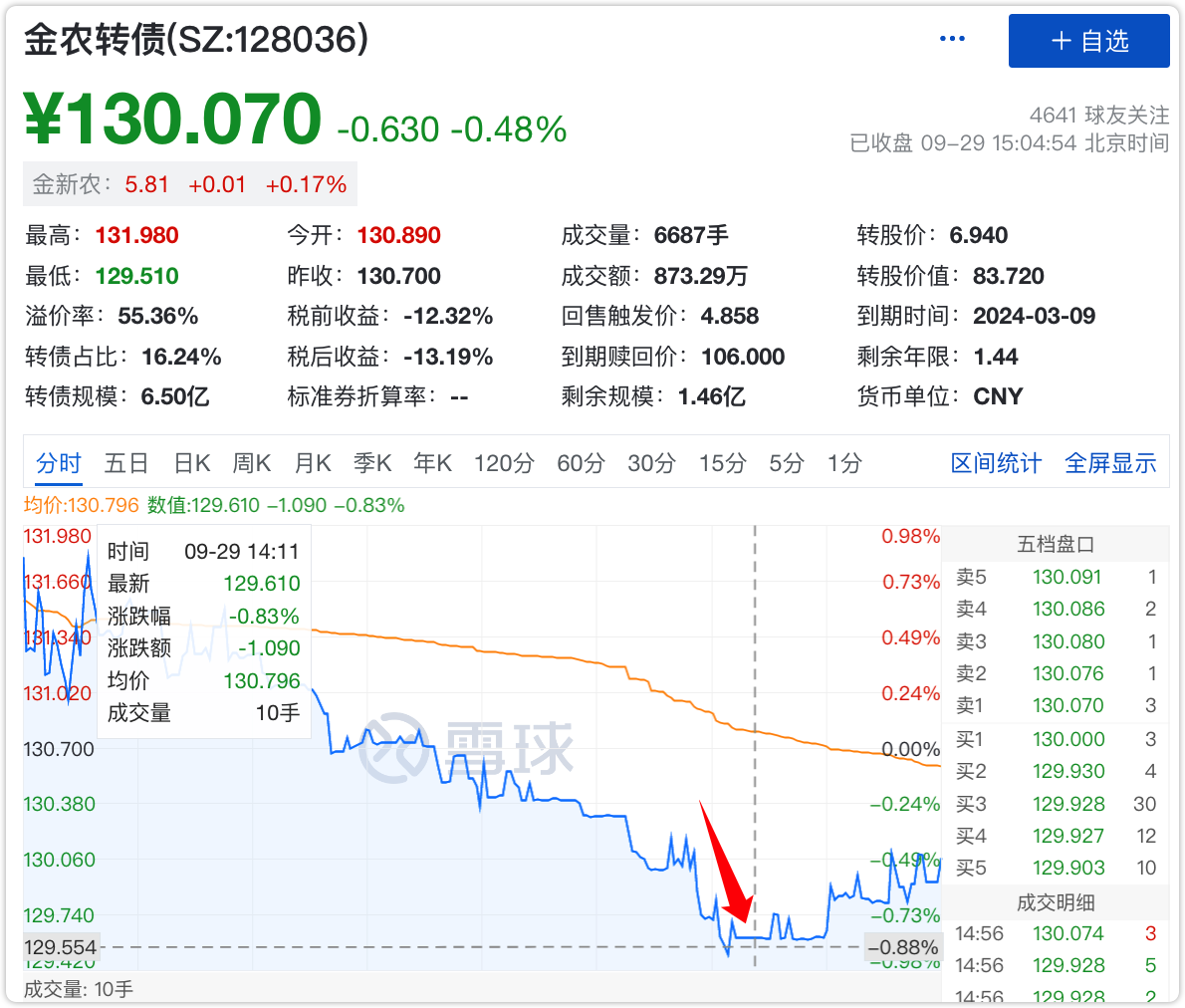The width and height of the screenshot is (1185, 1008).
Task: Open the 金新农 underlying stock quote
Action: pos(189,184)
